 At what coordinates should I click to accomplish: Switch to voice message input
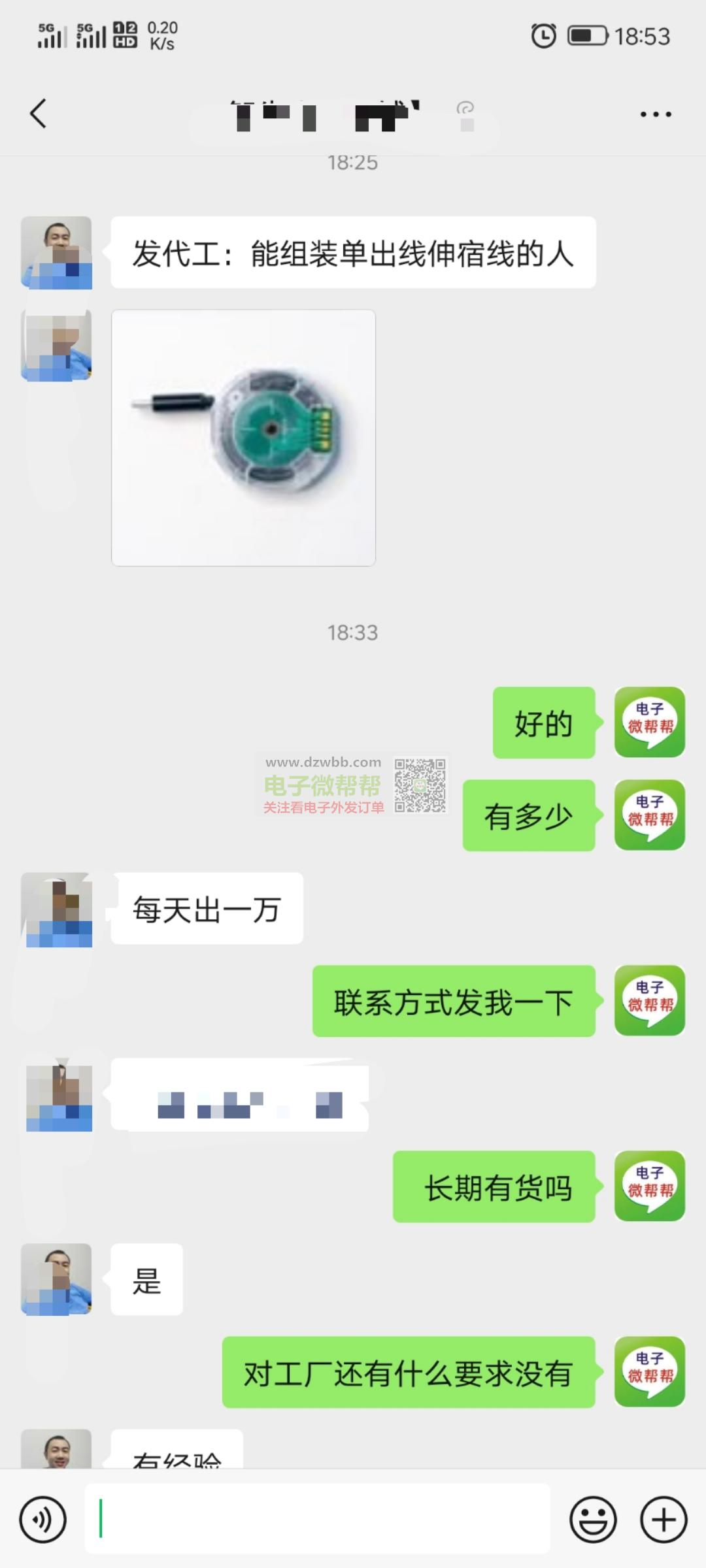pyautogui.click(x=43, y=1520)
